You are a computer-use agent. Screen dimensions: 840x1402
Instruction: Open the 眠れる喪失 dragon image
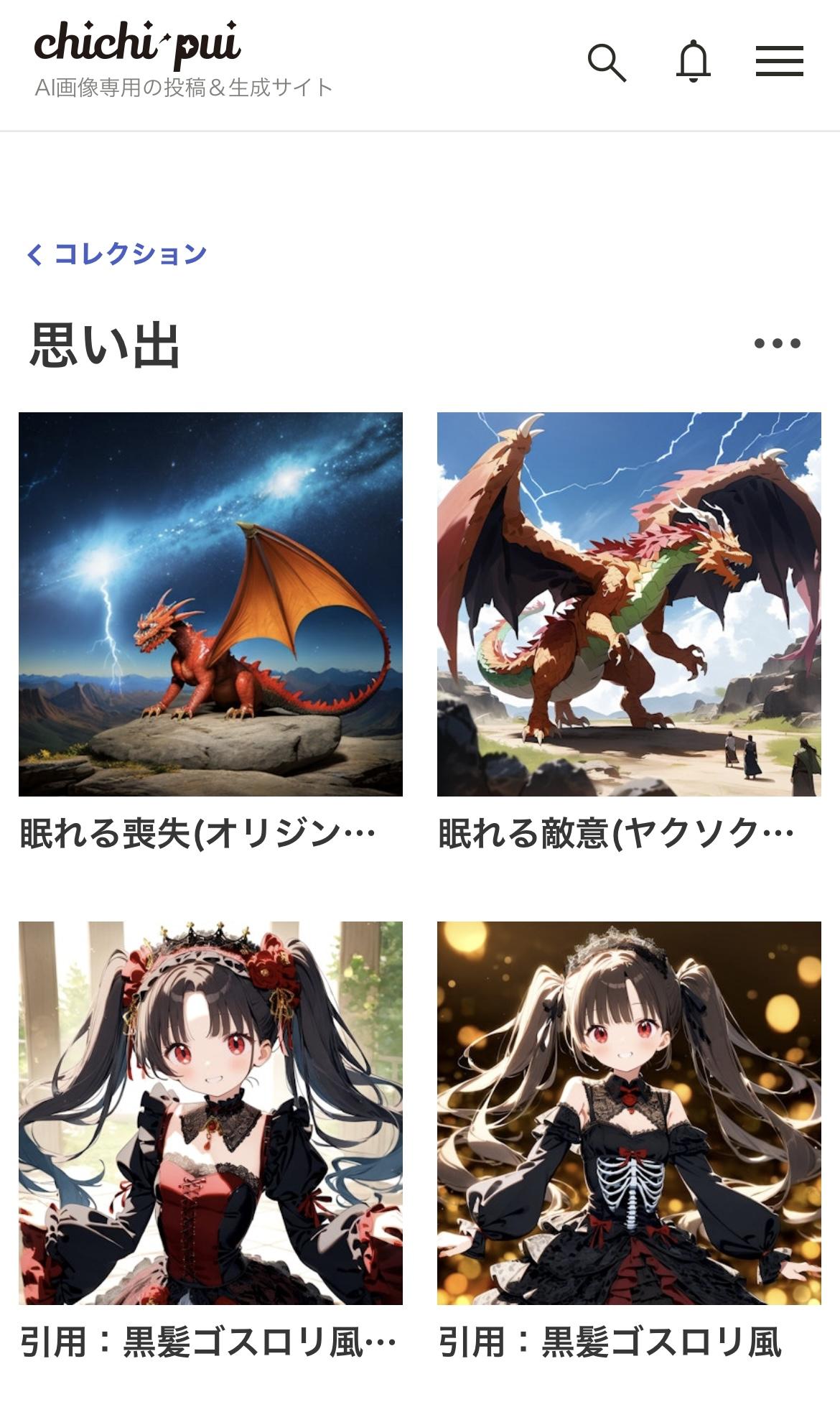[x=210, y=604]
